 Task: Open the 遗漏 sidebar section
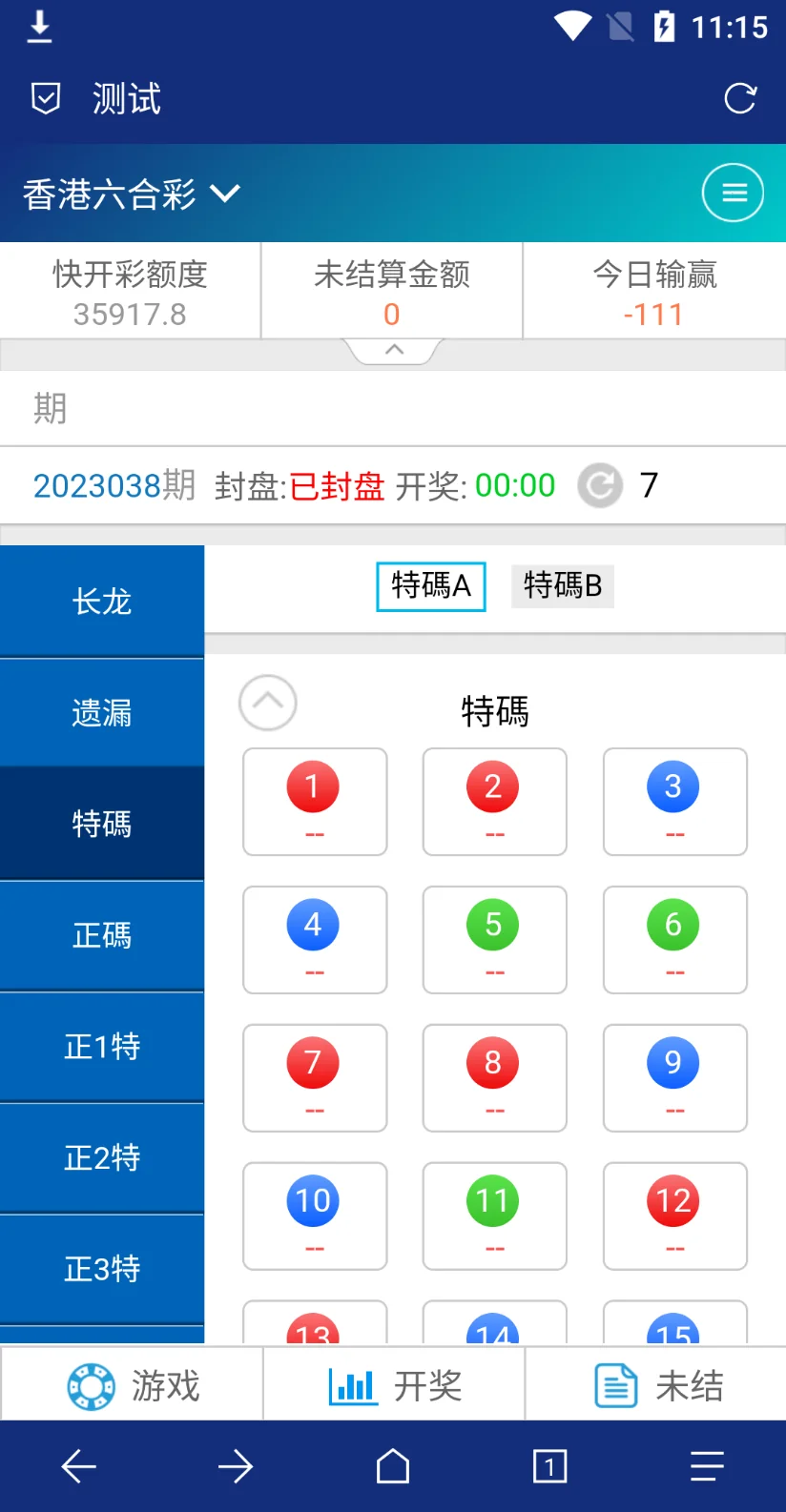[x=102, y=713]
